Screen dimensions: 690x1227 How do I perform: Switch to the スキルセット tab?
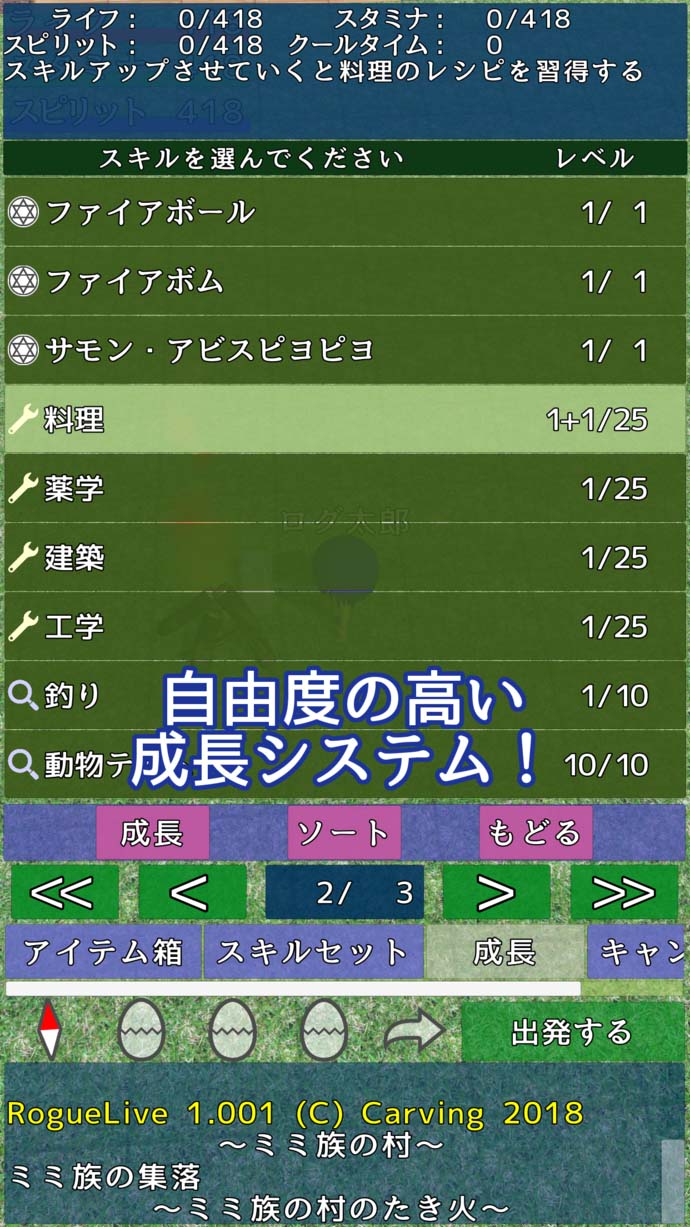pos(313,951)
